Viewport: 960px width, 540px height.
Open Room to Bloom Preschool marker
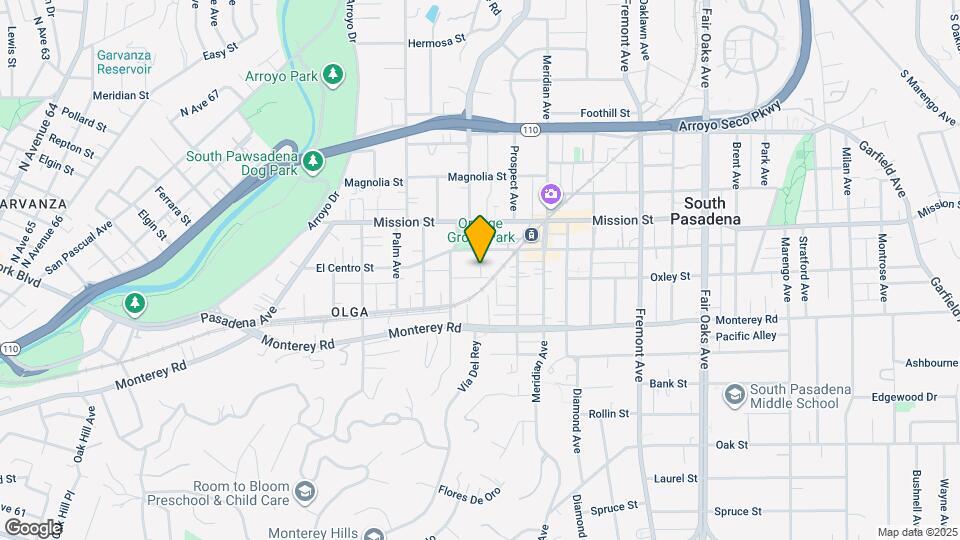[305, 492]
